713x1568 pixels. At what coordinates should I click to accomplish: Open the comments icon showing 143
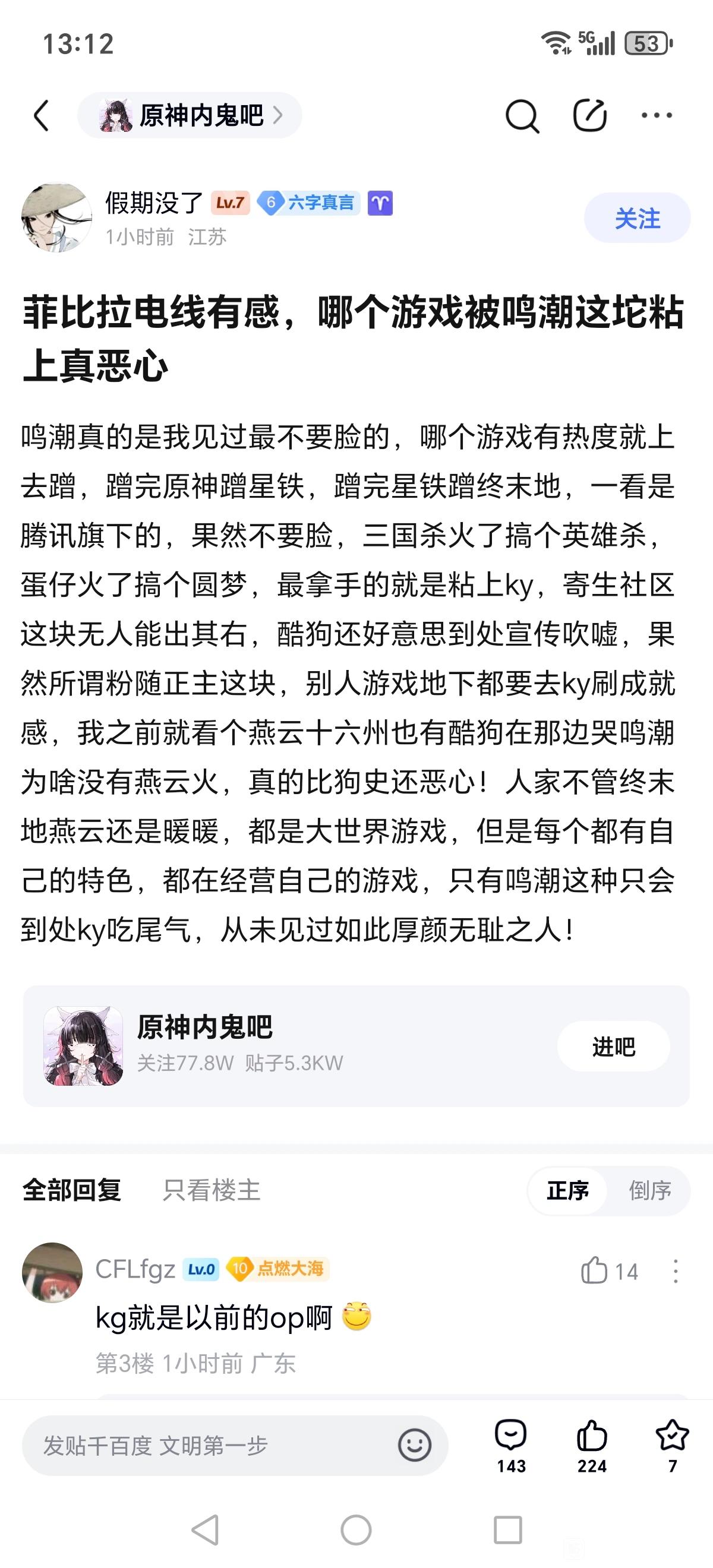pos(511,1446)
